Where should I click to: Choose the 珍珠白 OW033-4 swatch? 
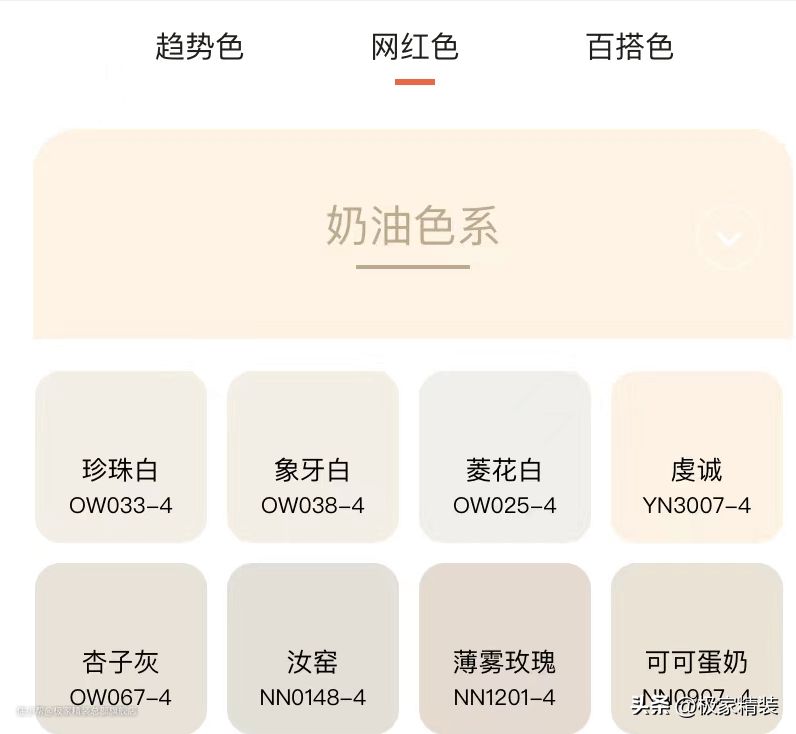pos(121,457)
